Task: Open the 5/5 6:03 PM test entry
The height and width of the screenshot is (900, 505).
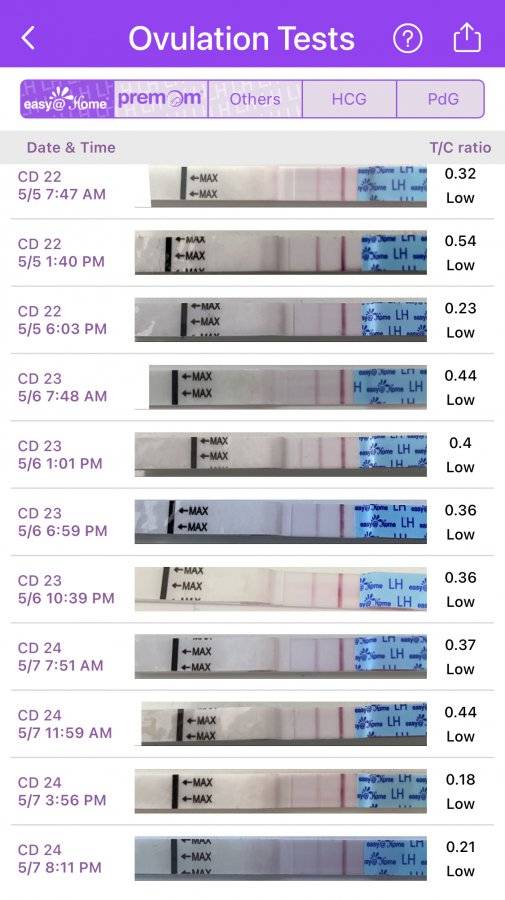Action: 252,320
